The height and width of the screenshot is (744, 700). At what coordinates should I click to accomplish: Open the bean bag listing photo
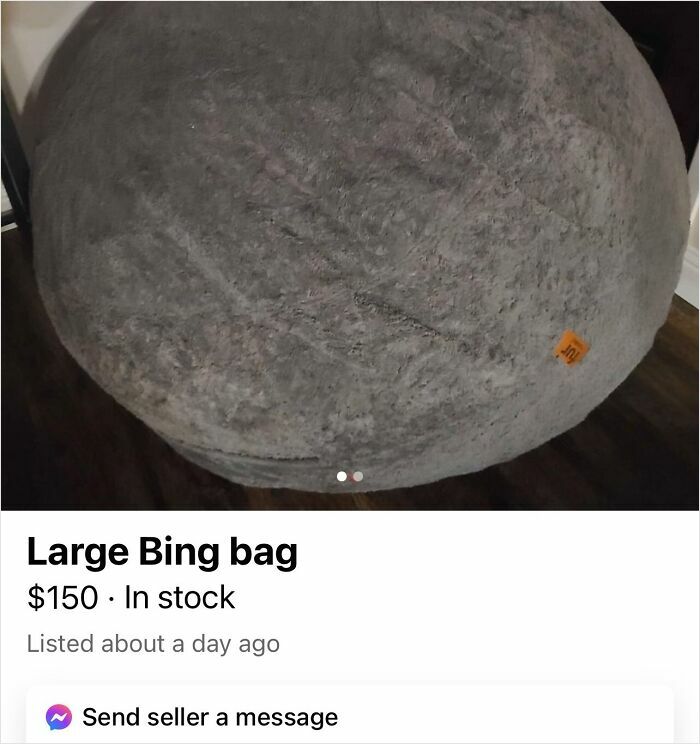click(350, 250)
